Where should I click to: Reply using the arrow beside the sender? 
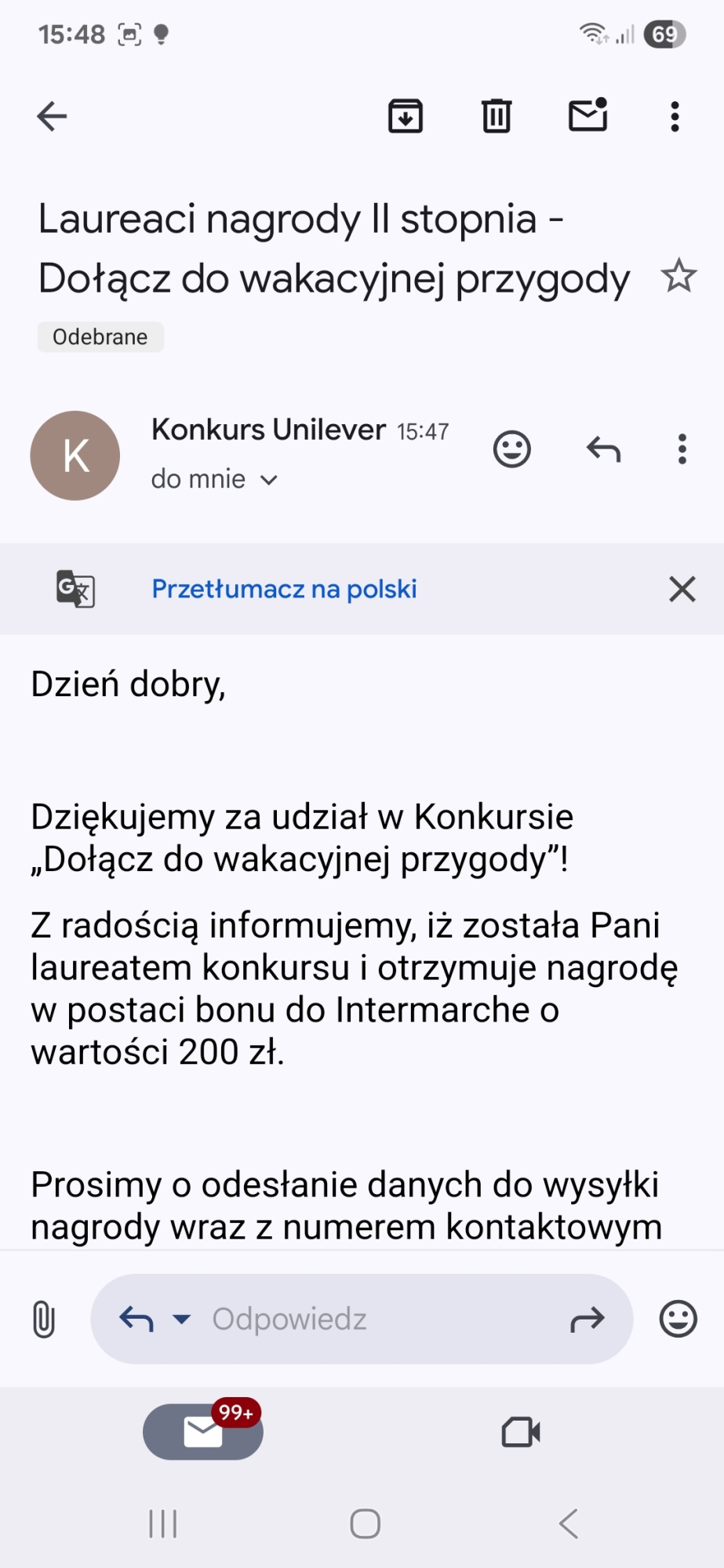pyautogui.click(x=603, y=449)
